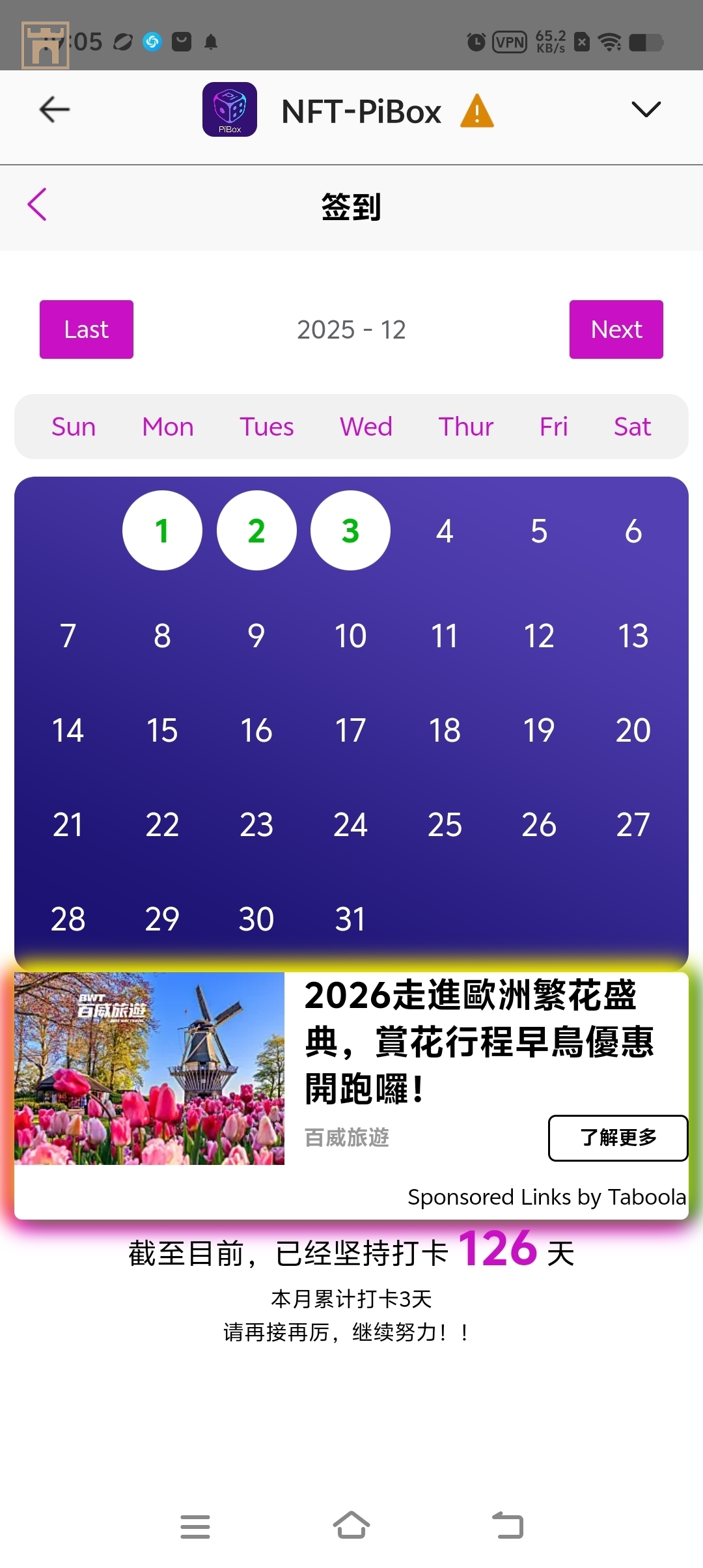Open recent apps from the navigation bar
Screen dimensions: 703x1568
coord(195,1526)
